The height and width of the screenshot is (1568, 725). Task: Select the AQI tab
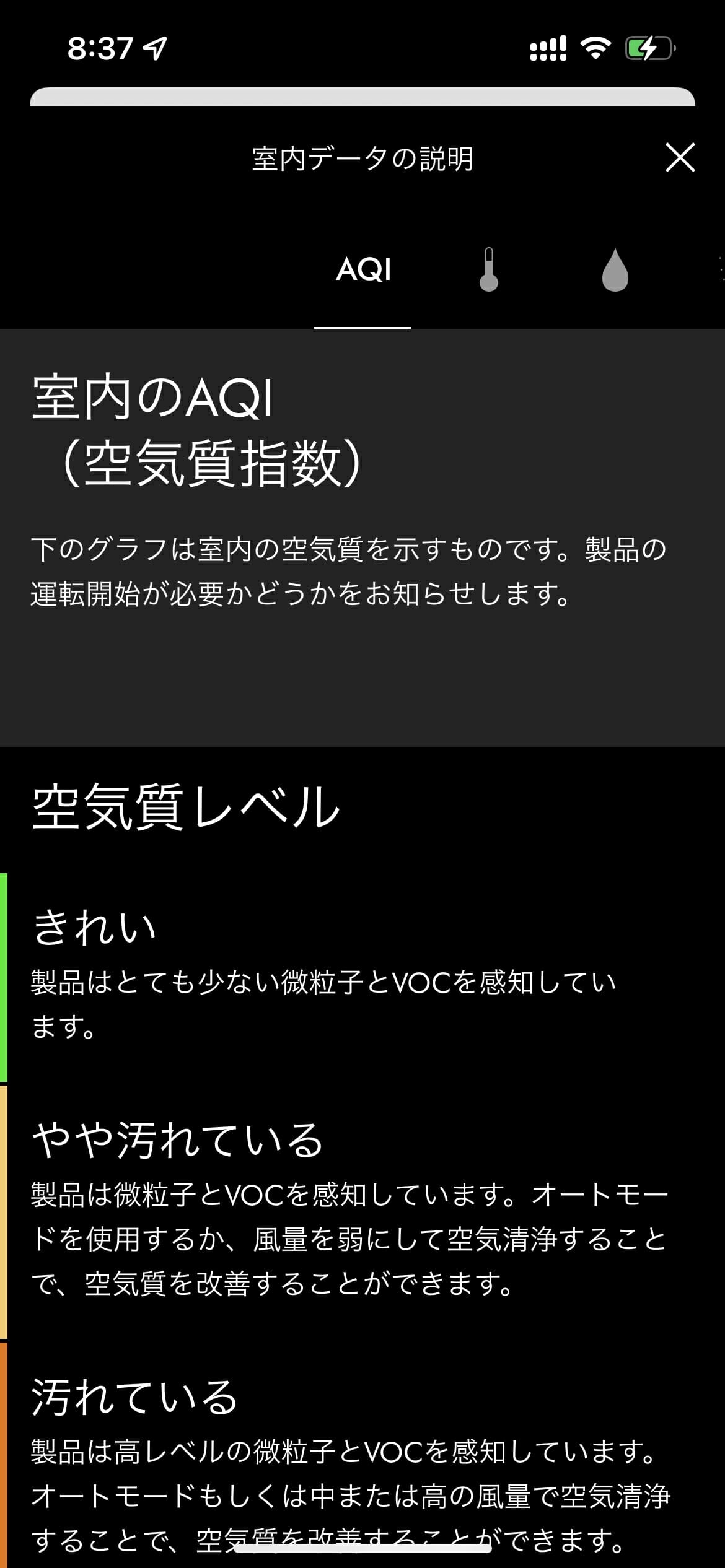point(363,270)
